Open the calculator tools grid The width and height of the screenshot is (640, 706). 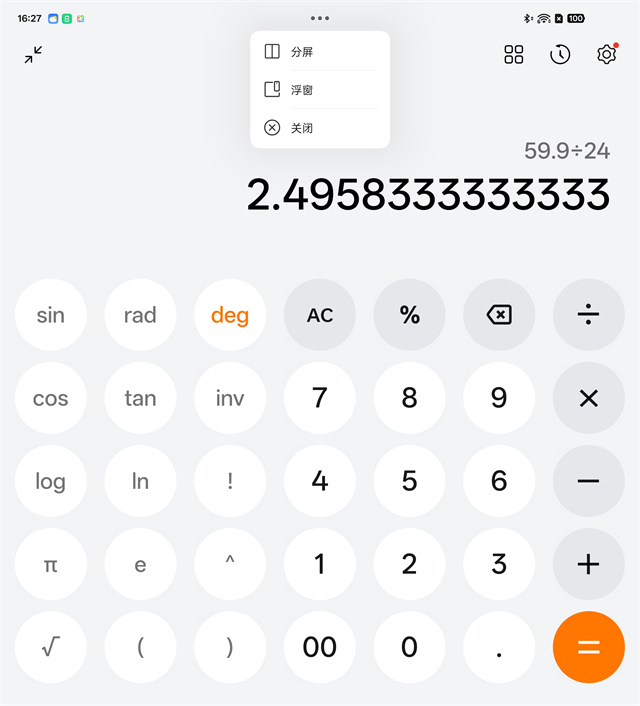513,54
